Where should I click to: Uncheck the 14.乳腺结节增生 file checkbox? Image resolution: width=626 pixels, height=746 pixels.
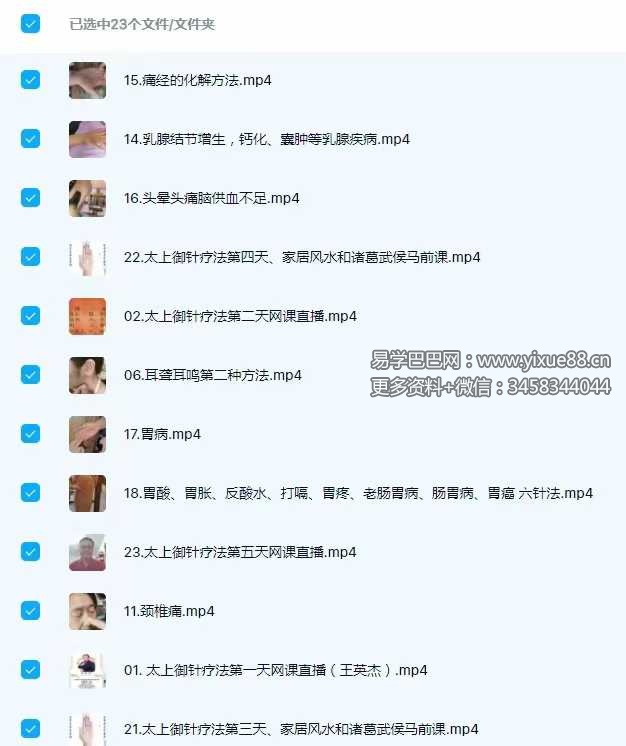tap(30, 139)
